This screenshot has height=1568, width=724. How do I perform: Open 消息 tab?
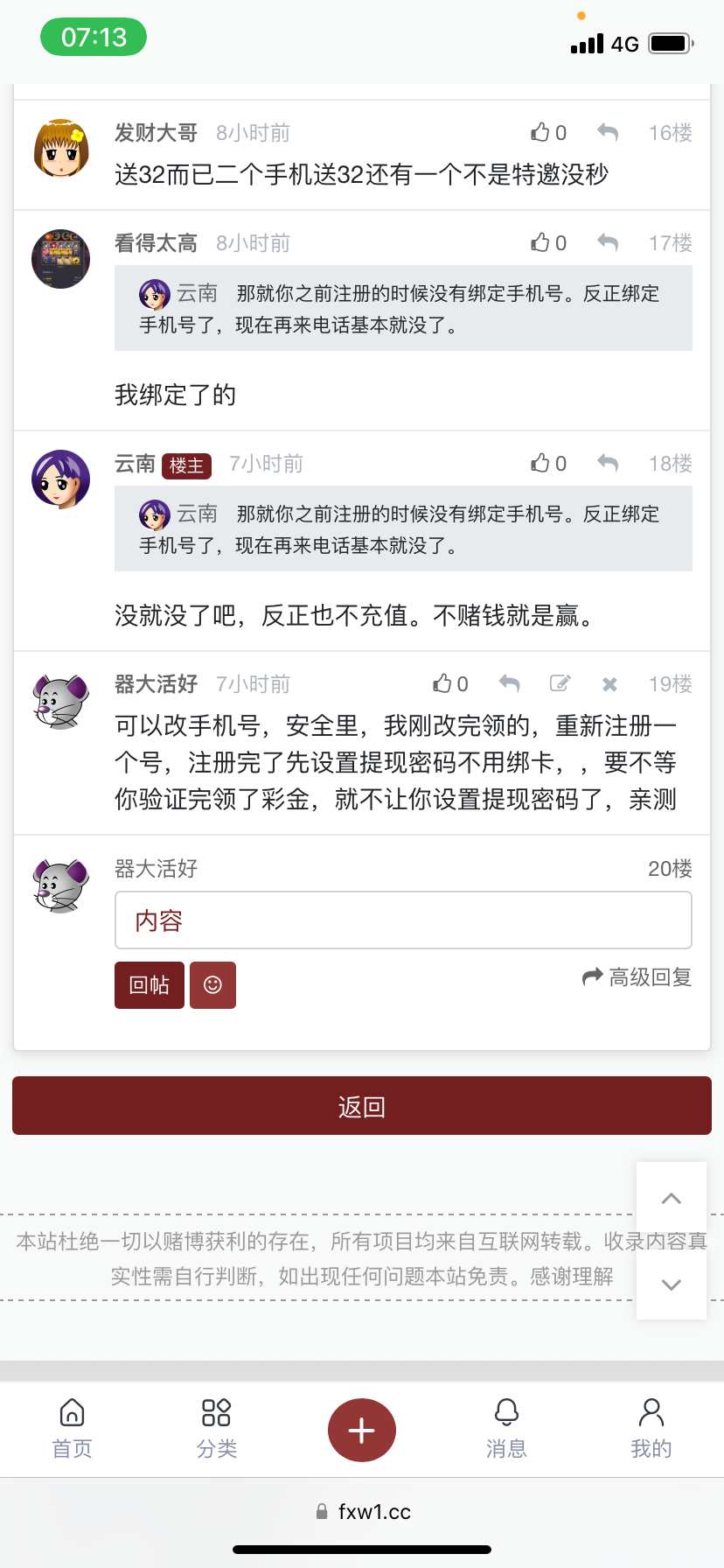point(506,1428)
